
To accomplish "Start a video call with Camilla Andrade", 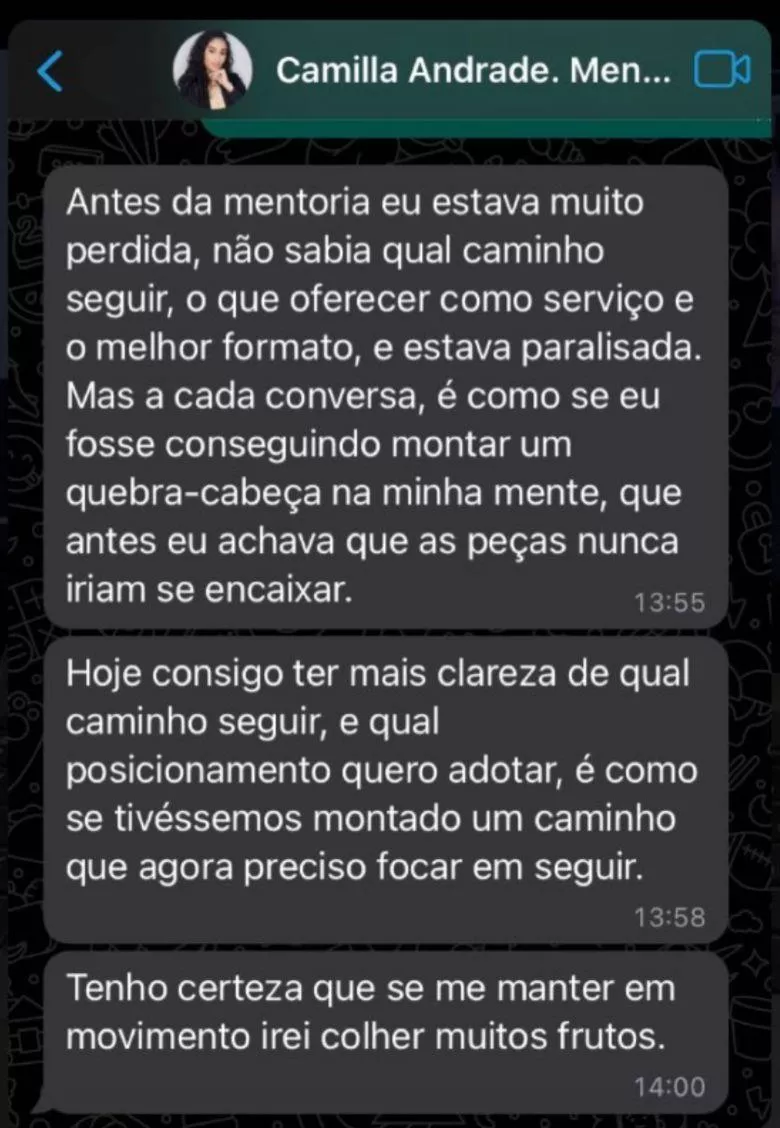I will (x=722, y=70).
